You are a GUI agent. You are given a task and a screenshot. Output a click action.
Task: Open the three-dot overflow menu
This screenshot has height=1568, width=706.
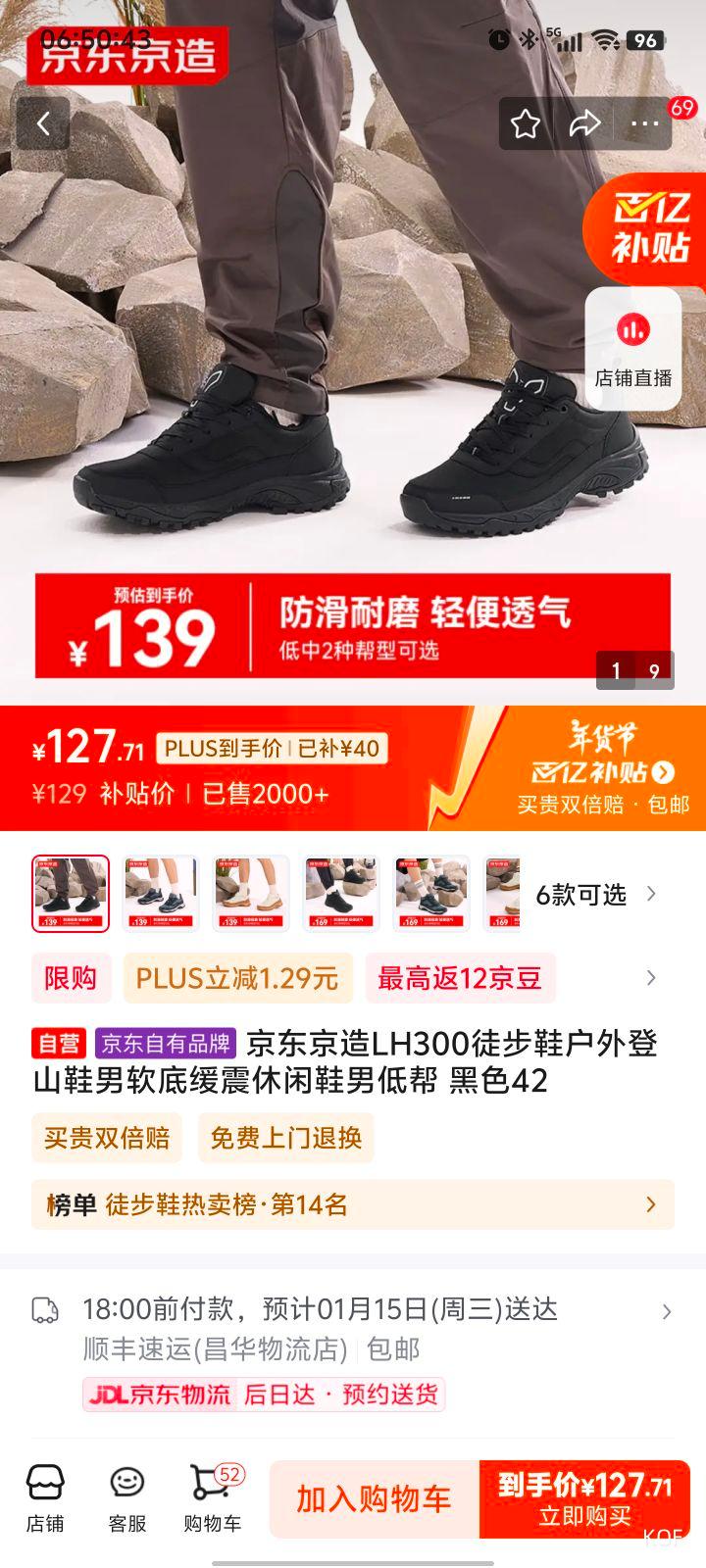(x=644, y=124)
